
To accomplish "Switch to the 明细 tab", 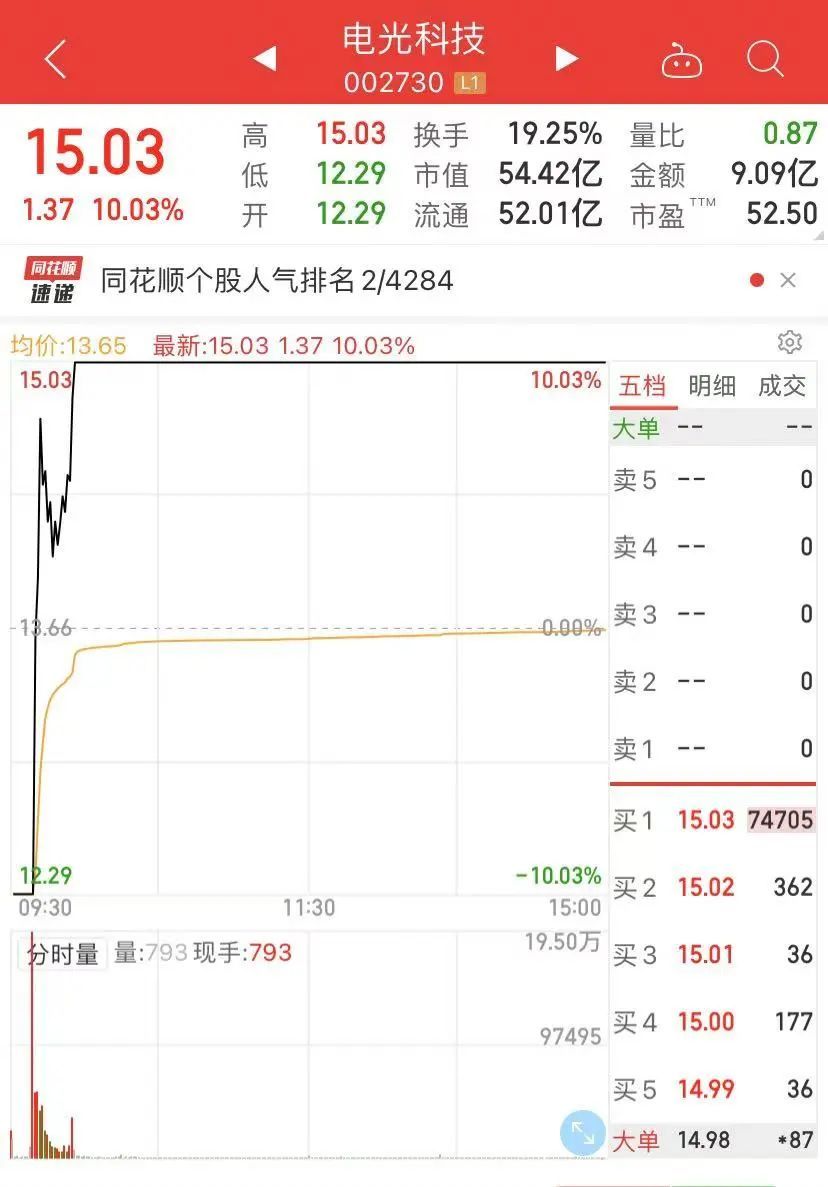I will click(x=712, y=386).
